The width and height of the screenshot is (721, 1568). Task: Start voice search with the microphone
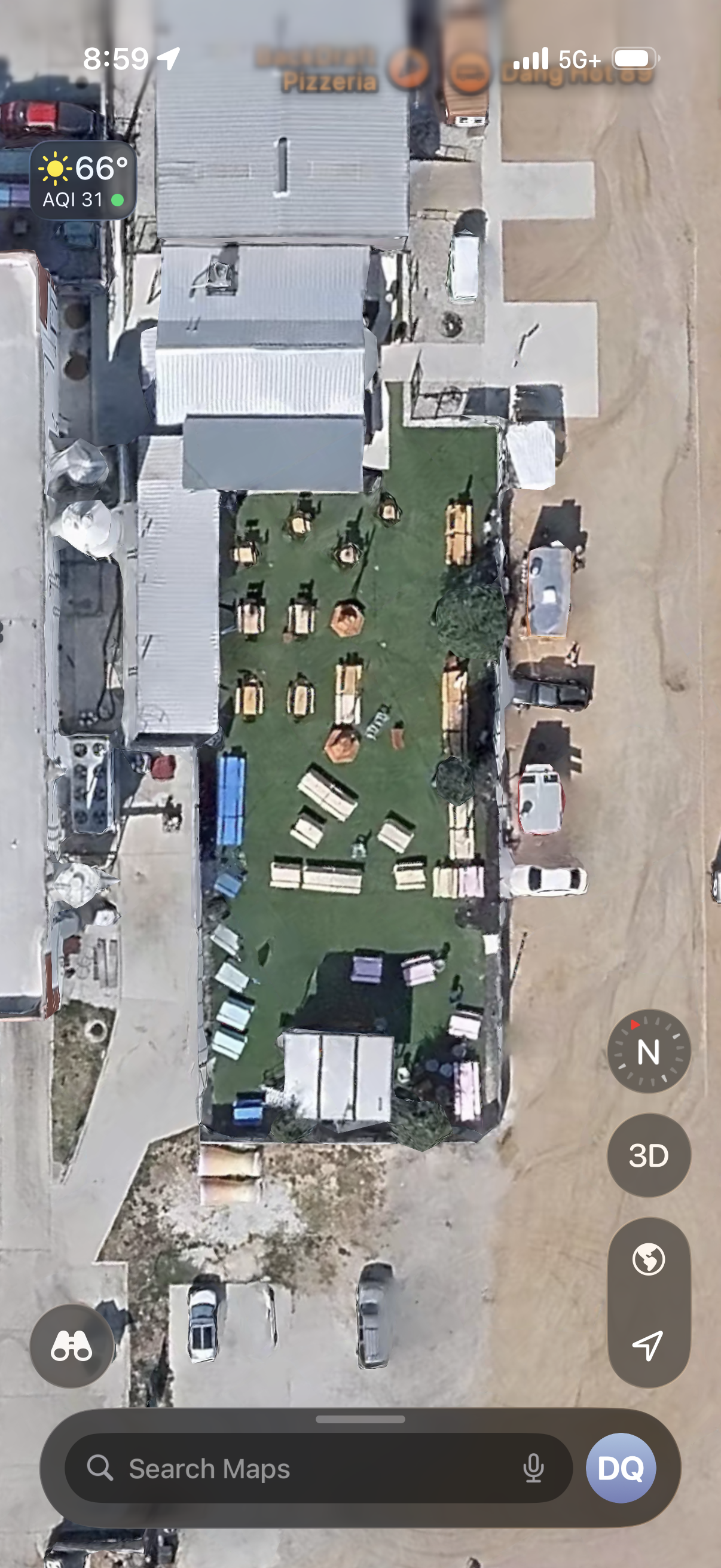[533, 1468]
